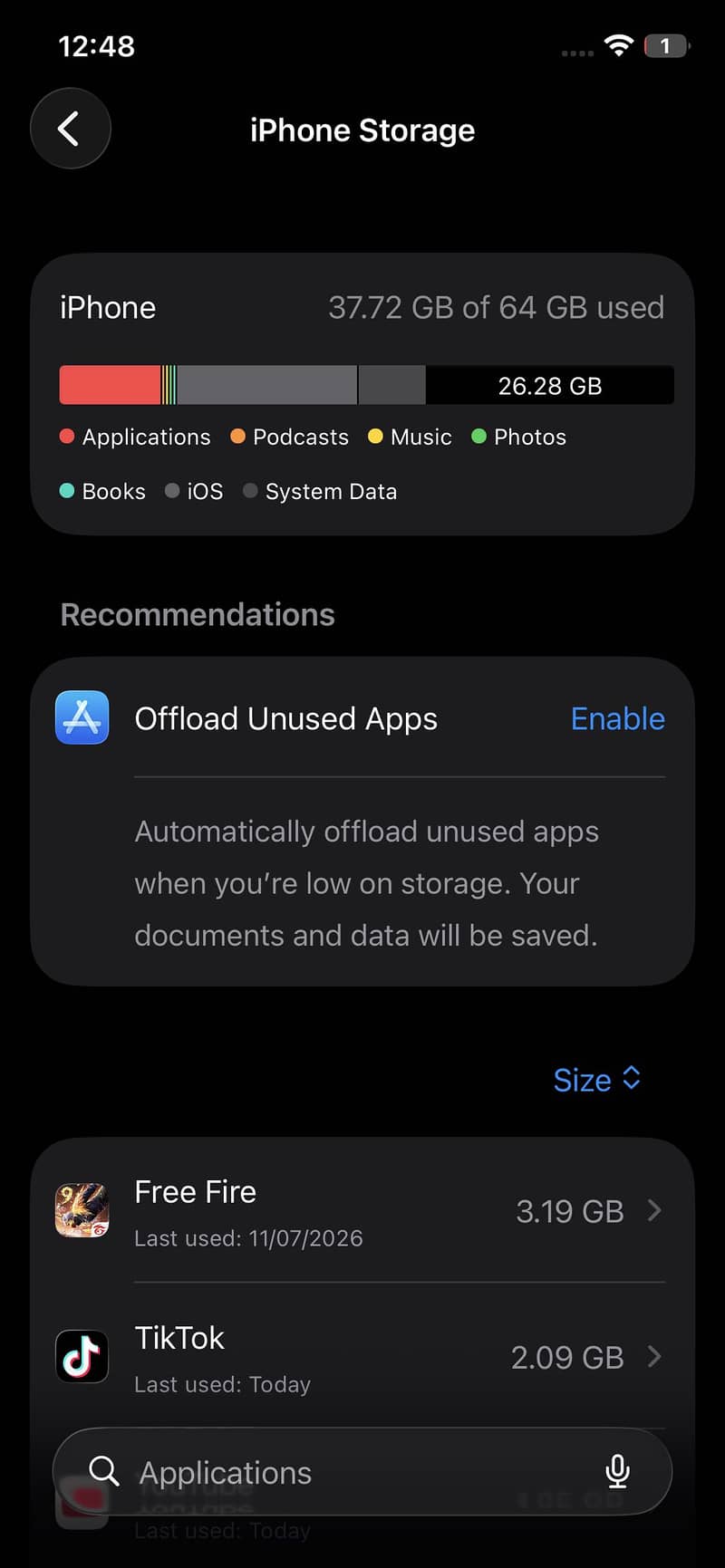Open the Size sort dropdown
This screenshot has width=725, height=1568.
point(597,1080)
